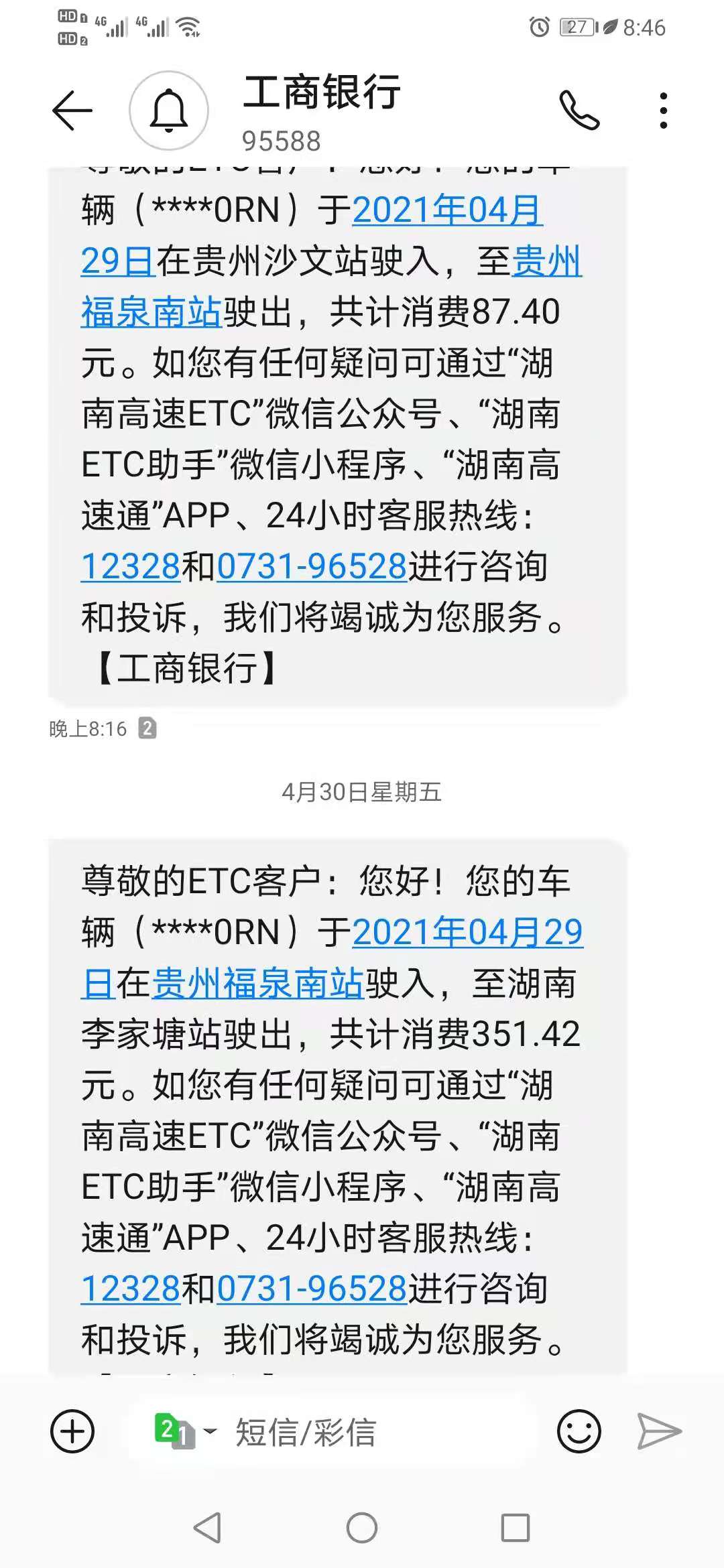Tap the 12328 hotline link in first message
The width and height of the screenshot is (724, 1568).
point(131,567)
